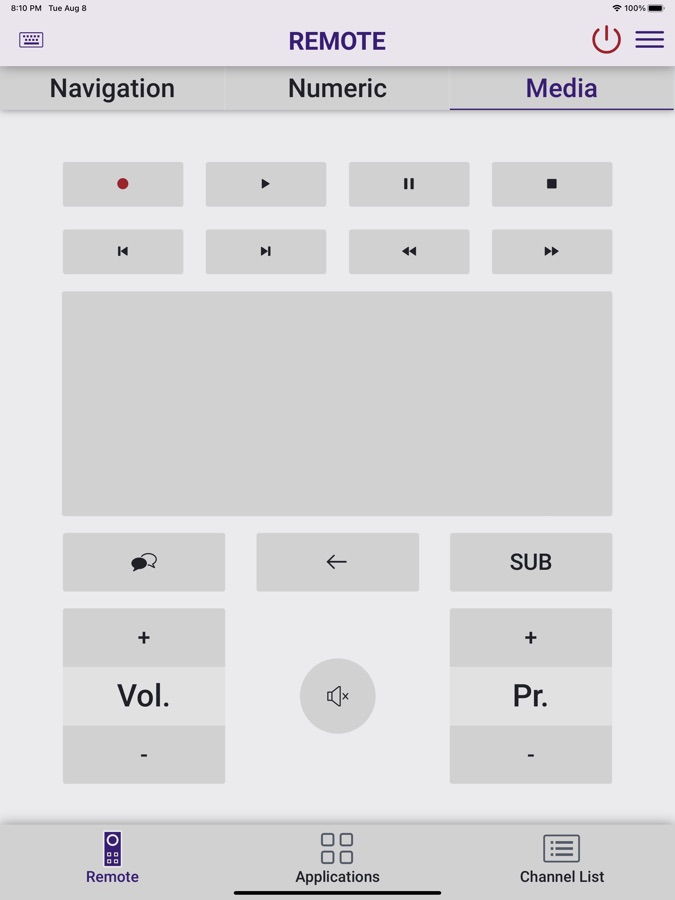Skip to next track
This screenshot has height=900, width=675.
pyautogui.click(x=265, y=251)
